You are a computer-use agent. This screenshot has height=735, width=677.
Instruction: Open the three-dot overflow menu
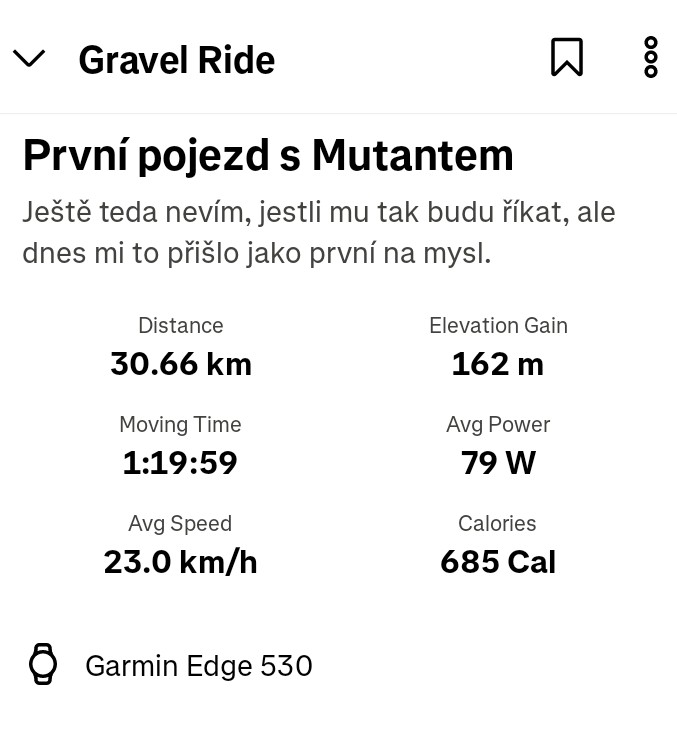[x=650, y=58]
